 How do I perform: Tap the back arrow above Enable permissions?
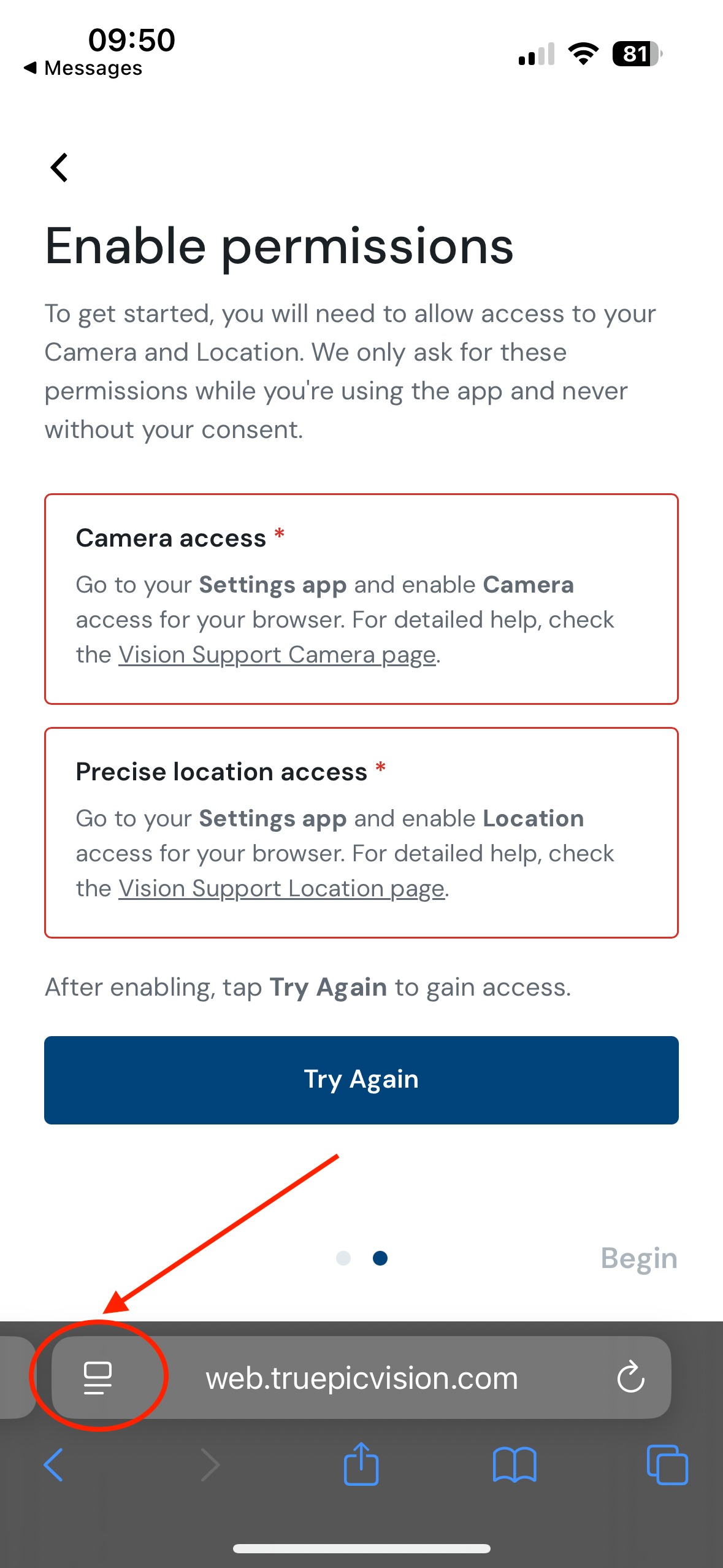click(59, 167)
